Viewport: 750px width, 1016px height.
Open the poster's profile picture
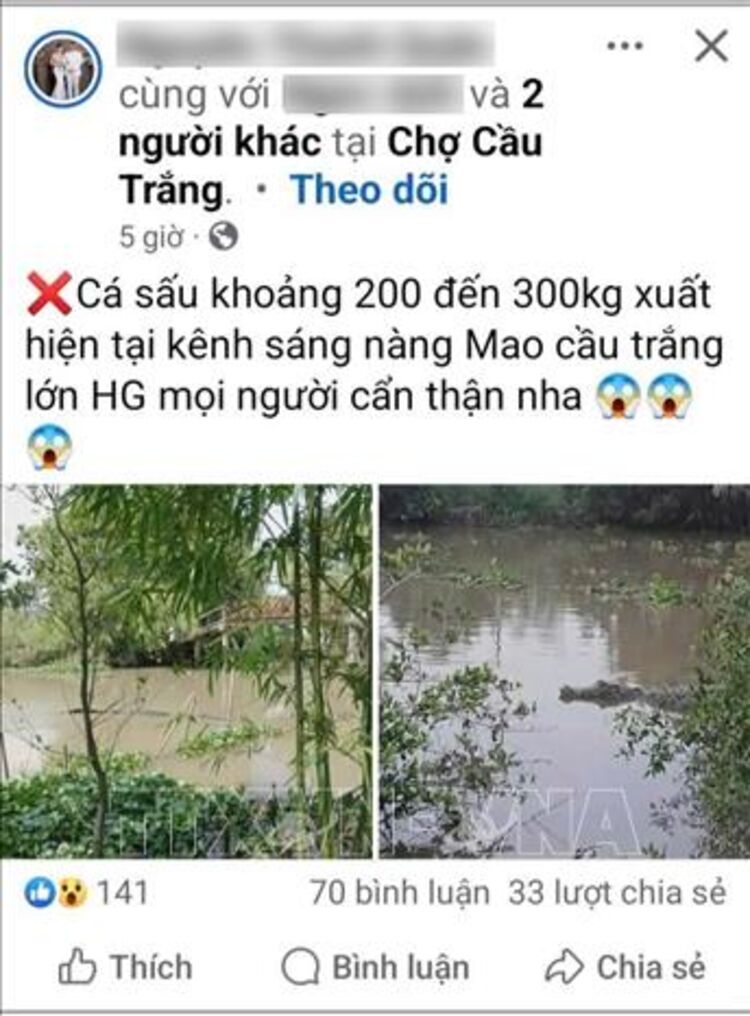pyautogui.click(x=63, y=69)
